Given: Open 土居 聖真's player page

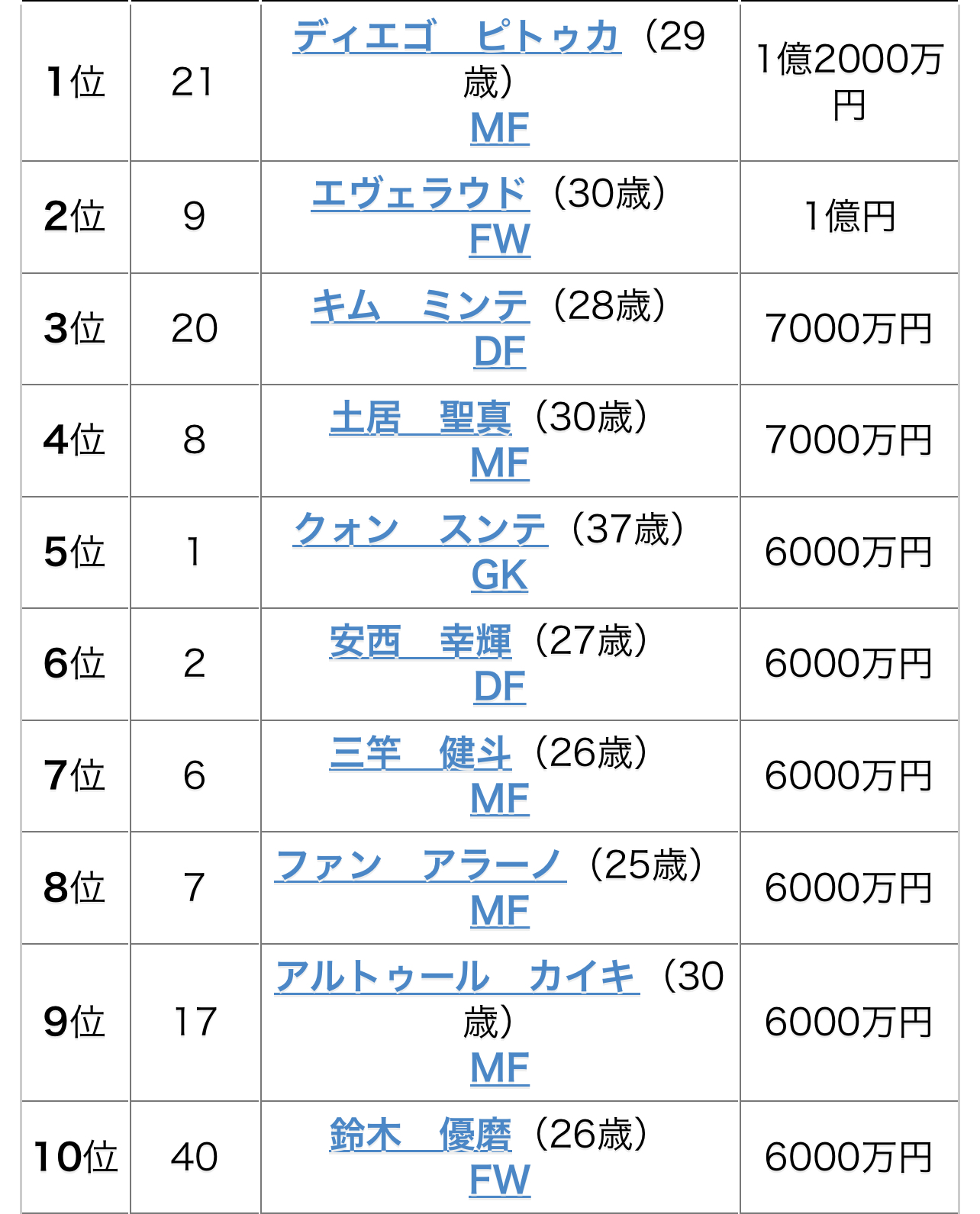Looking at the screenshot, I should (420, 418).
